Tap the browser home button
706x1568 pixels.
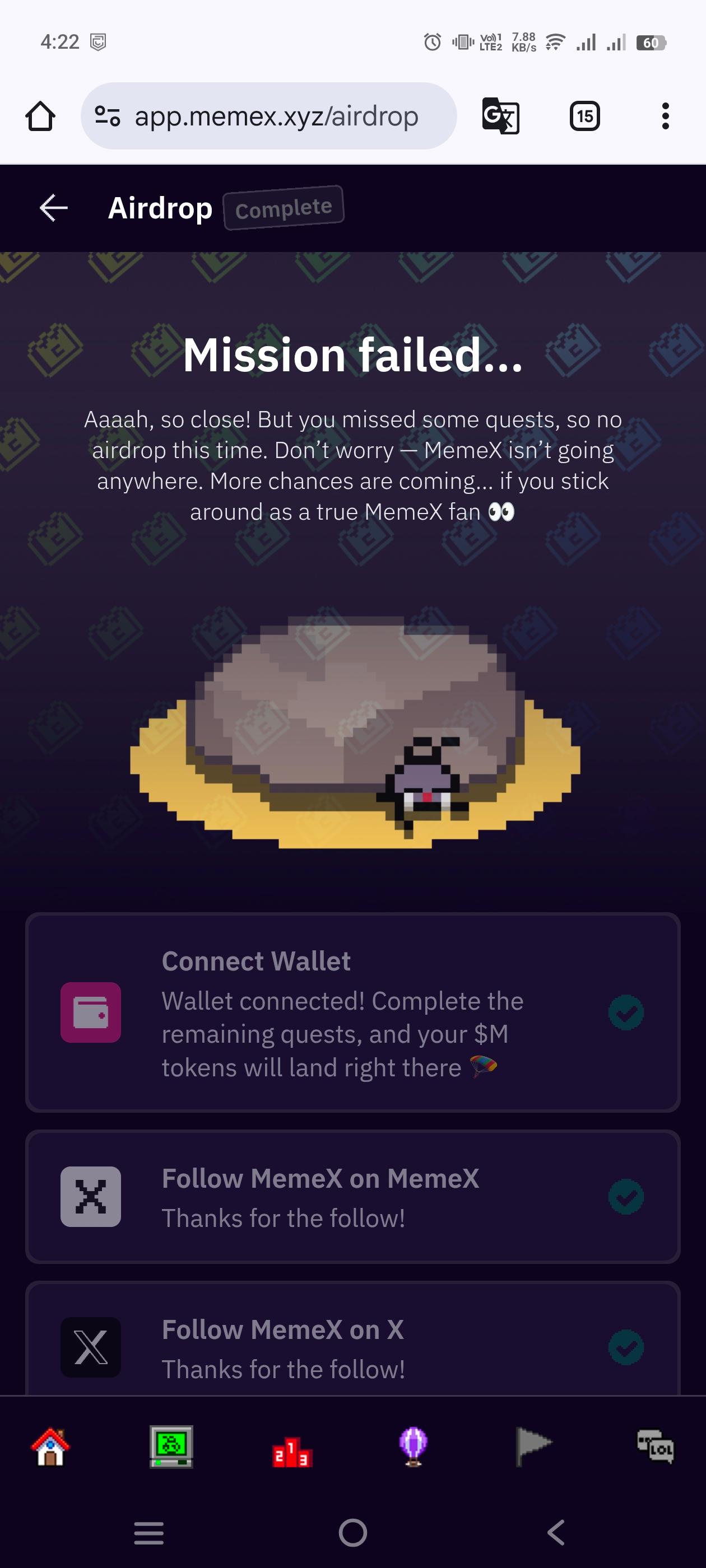click(x=40, y=116)
